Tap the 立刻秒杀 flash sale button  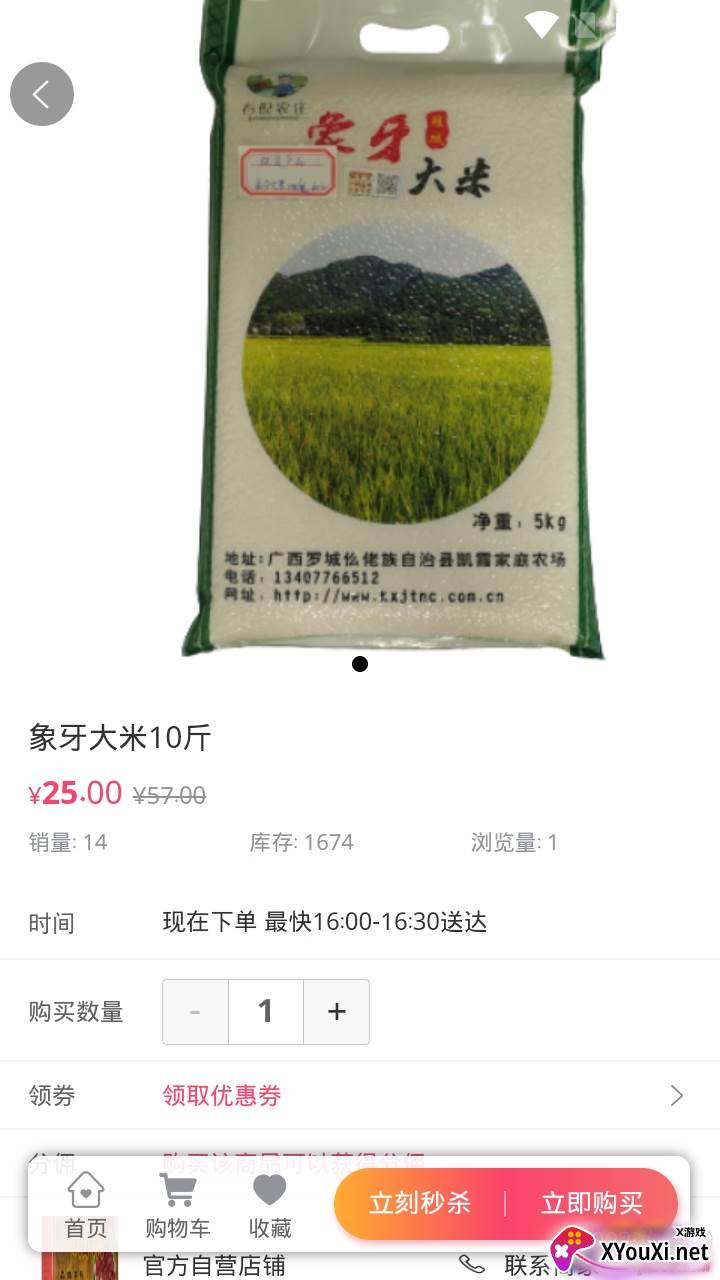tap(417, 1204)
